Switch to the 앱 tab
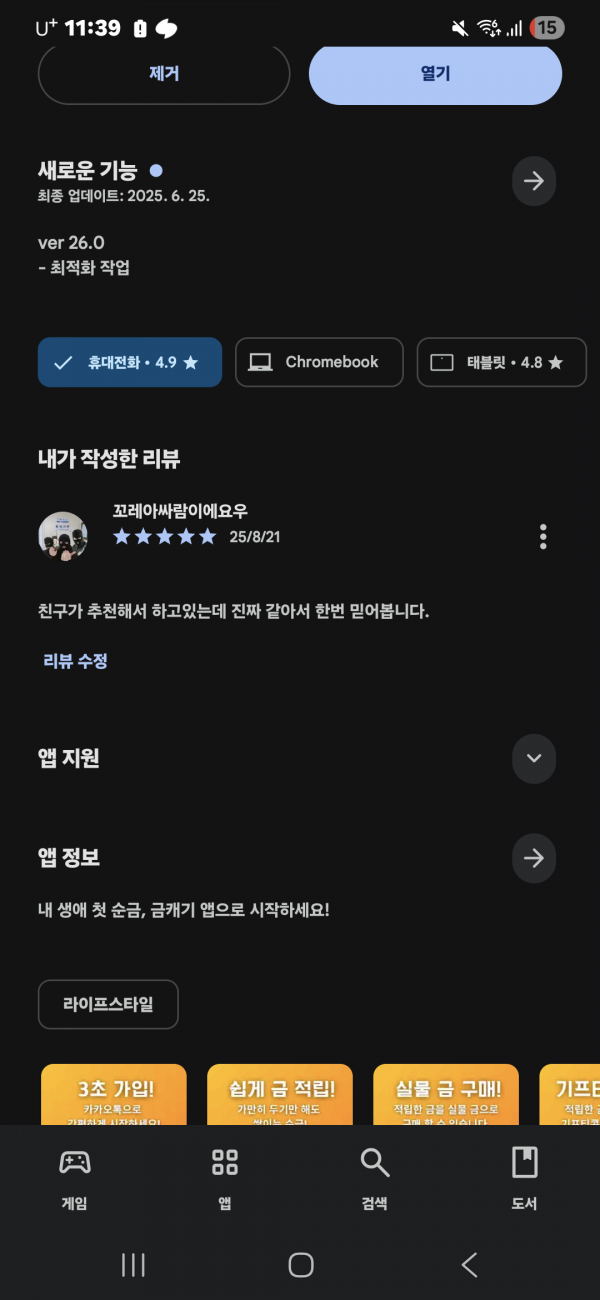This screenshot has width=600, height=1300. [225, 1178]
